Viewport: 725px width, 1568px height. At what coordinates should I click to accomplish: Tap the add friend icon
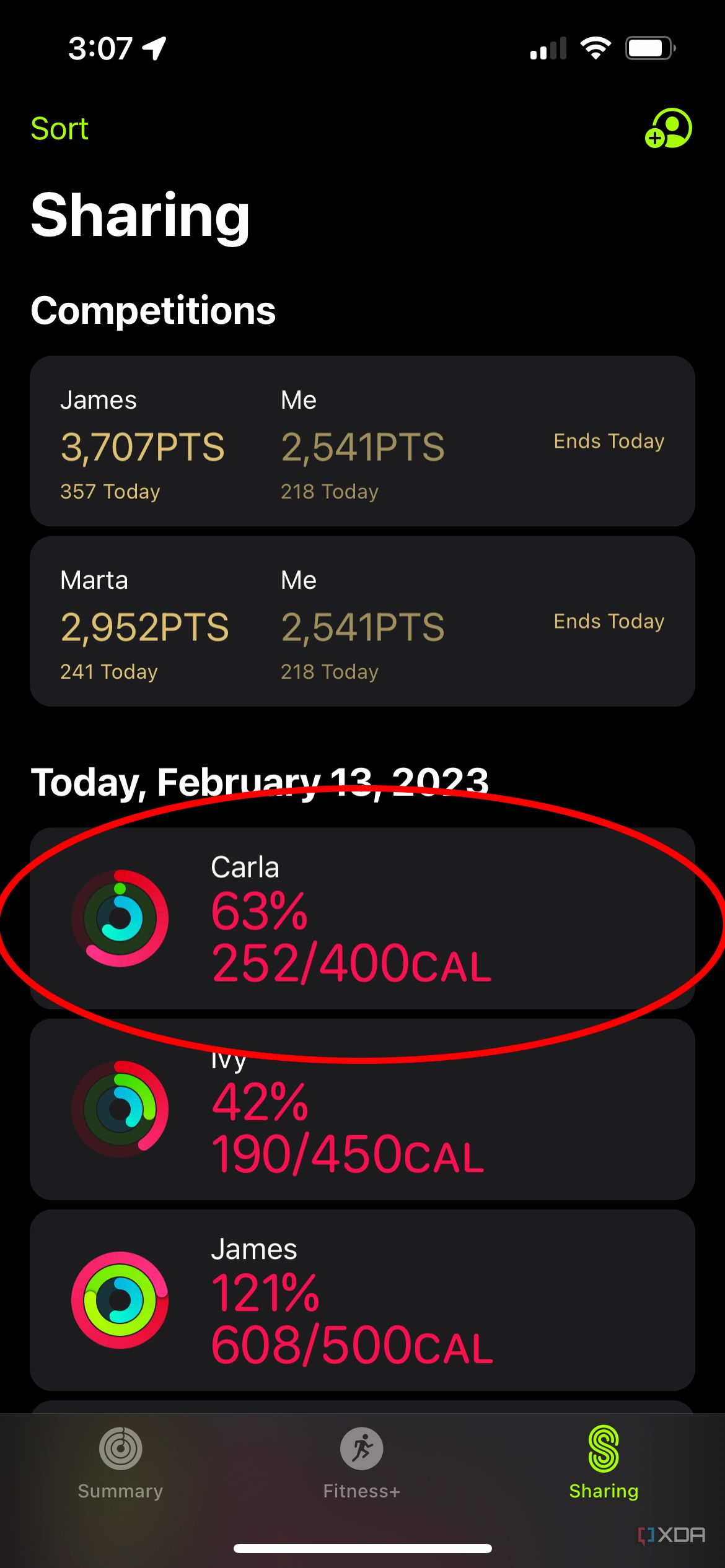pyautogui.click(x=669, y=128)
